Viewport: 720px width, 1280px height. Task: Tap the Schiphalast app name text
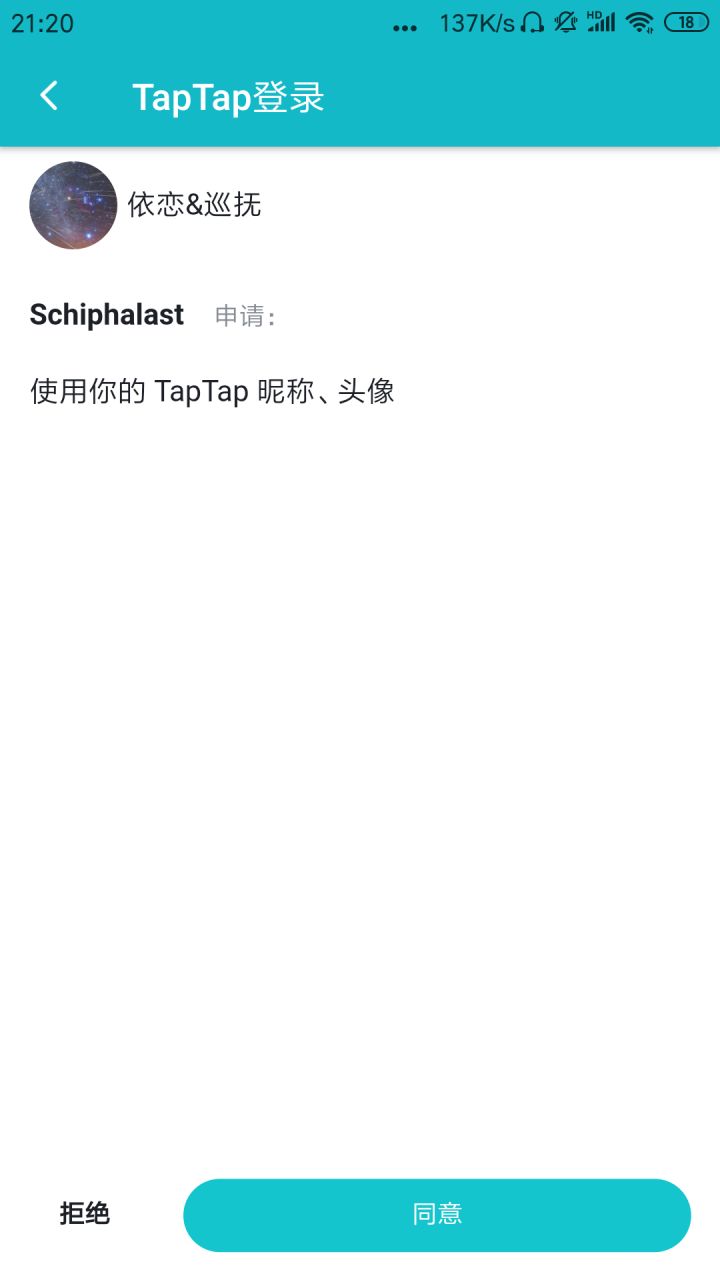click(x=106, y=315)
